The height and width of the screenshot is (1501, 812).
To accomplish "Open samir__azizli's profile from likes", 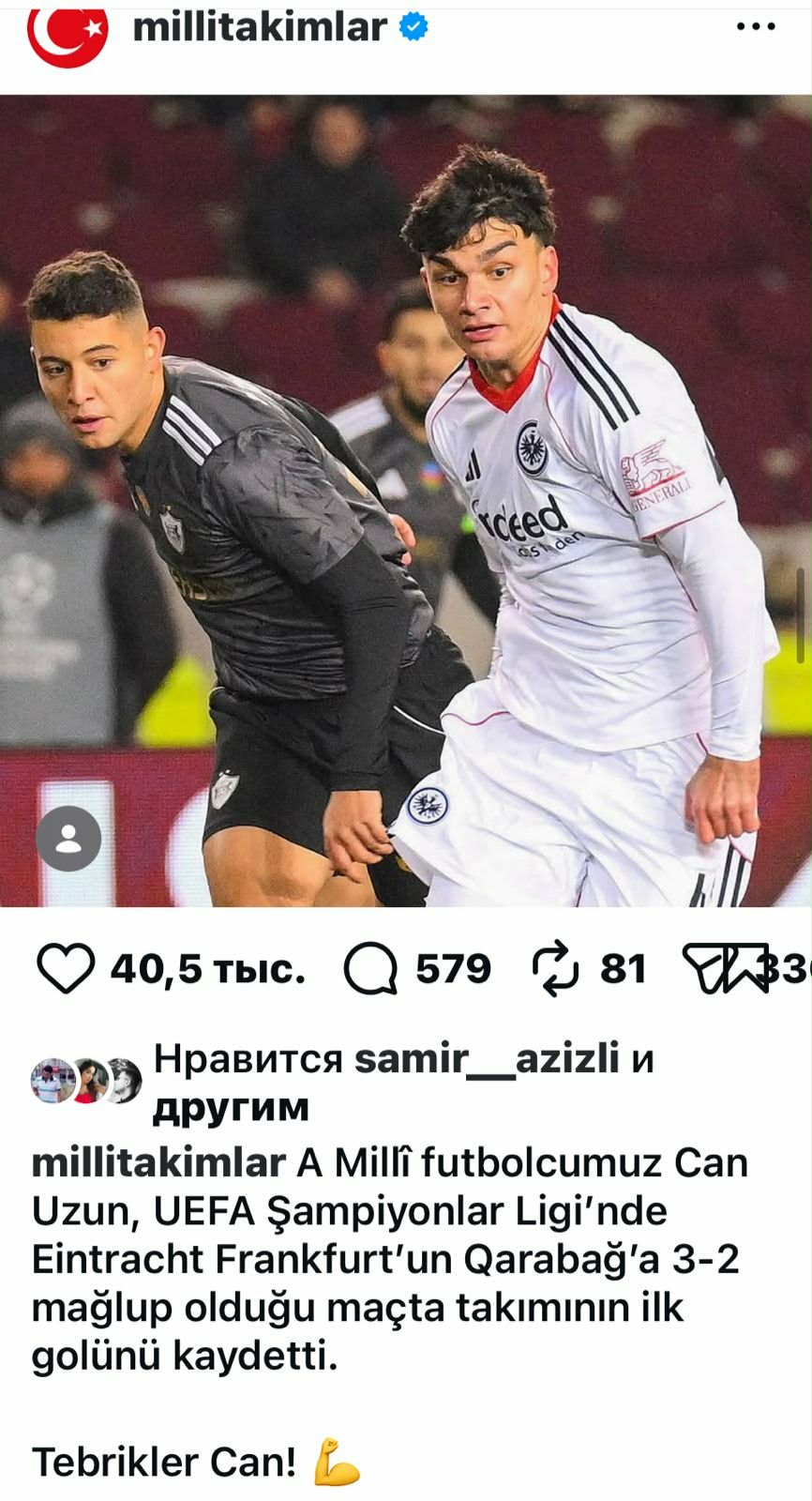I will click(487, 1058).
